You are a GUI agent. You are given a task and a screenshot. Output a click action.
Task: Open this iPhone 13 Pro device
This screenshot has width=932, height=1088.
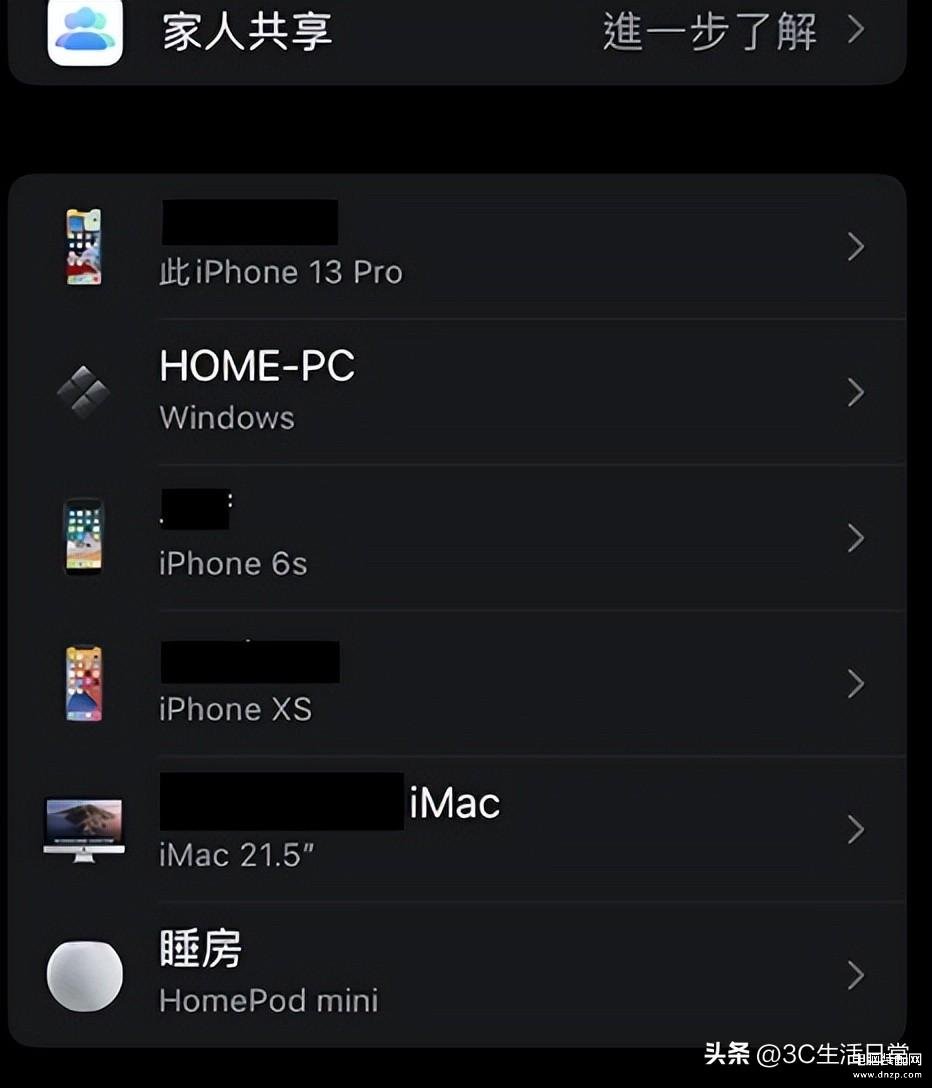click(x=456, y=247)
